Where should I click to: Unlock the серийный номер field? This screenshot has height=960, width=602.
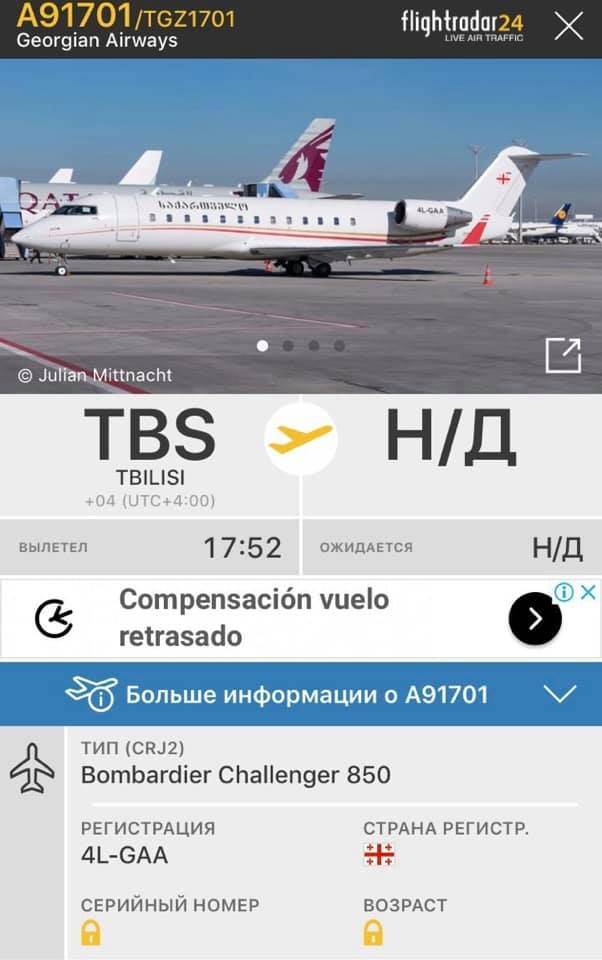pos(91,934)
